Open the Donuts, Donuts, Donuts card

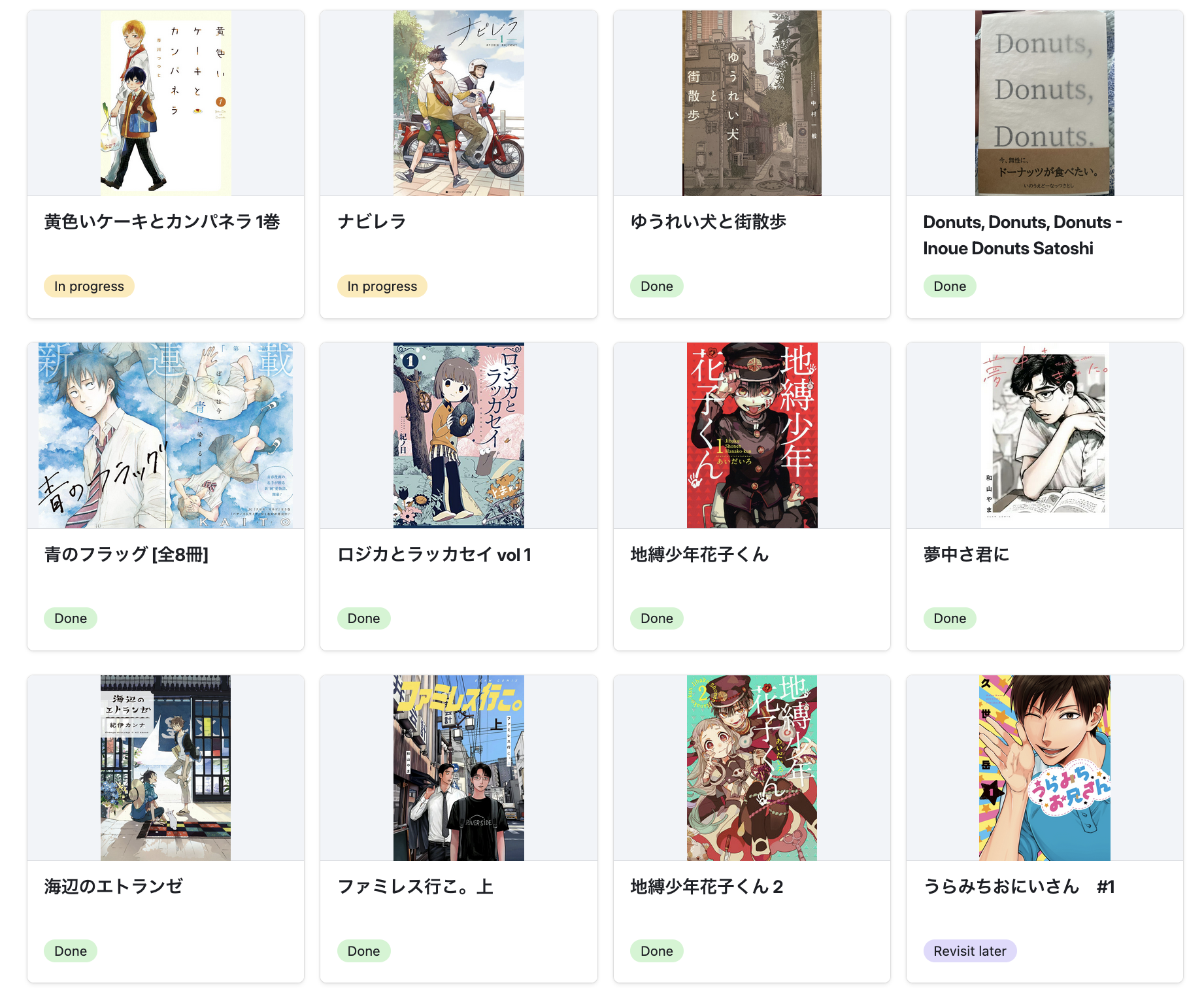(1022, 235)
